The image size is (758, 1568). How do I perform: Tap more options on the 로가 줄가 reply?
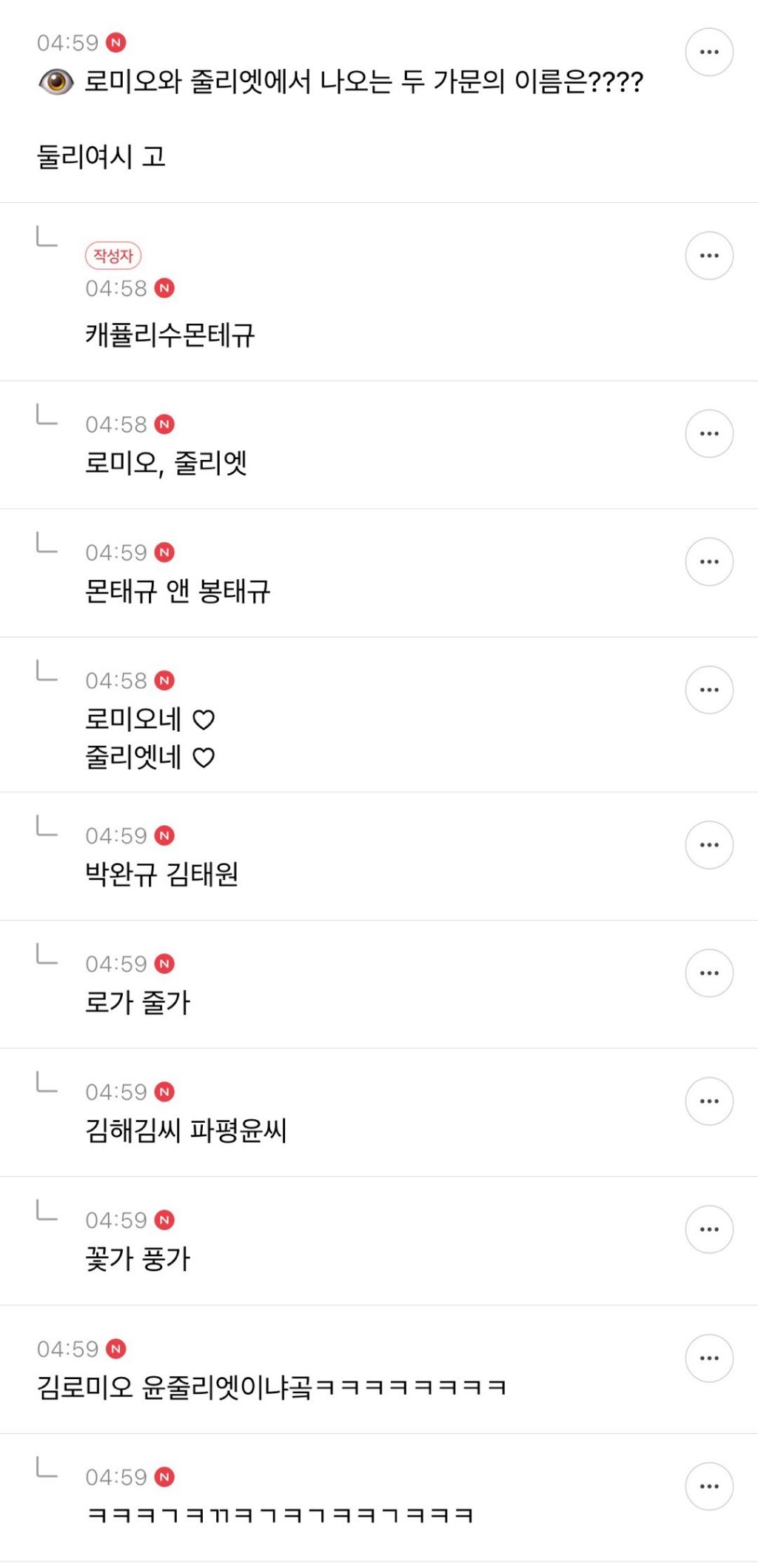[709, 973]
